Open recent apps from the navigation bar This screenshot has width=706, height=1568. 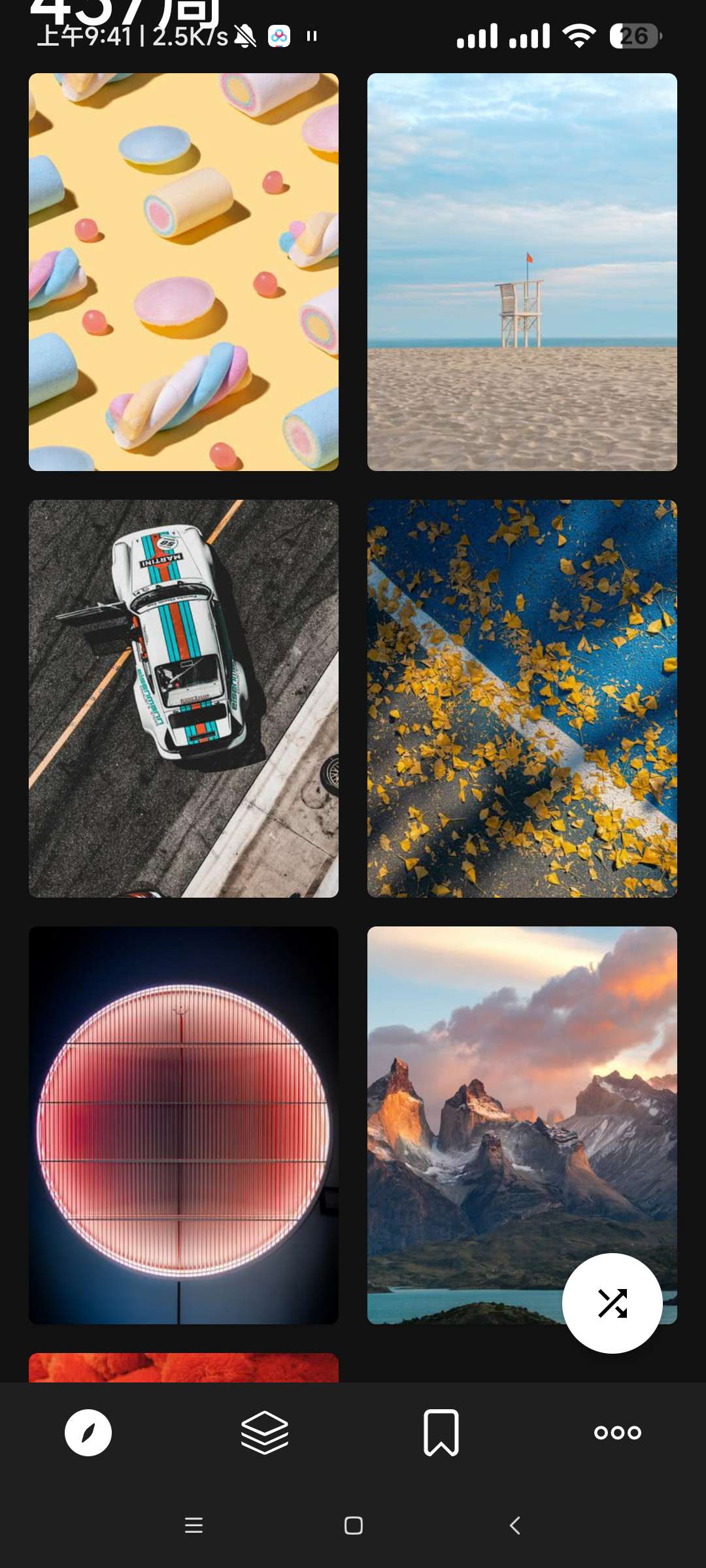click(x=193, y=1526)
